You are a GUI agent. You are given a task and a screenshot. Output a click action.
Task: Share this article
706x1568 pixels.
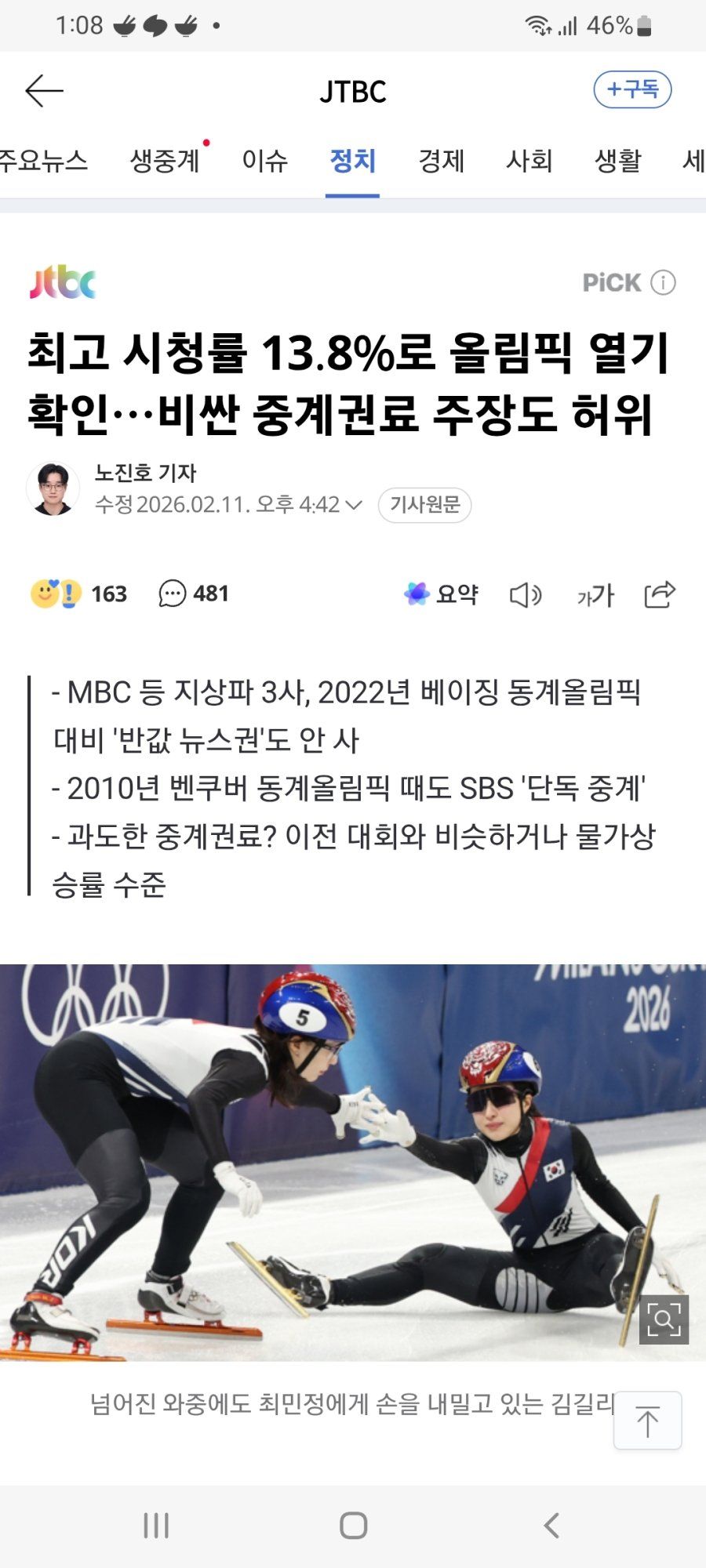coord(659,594)
